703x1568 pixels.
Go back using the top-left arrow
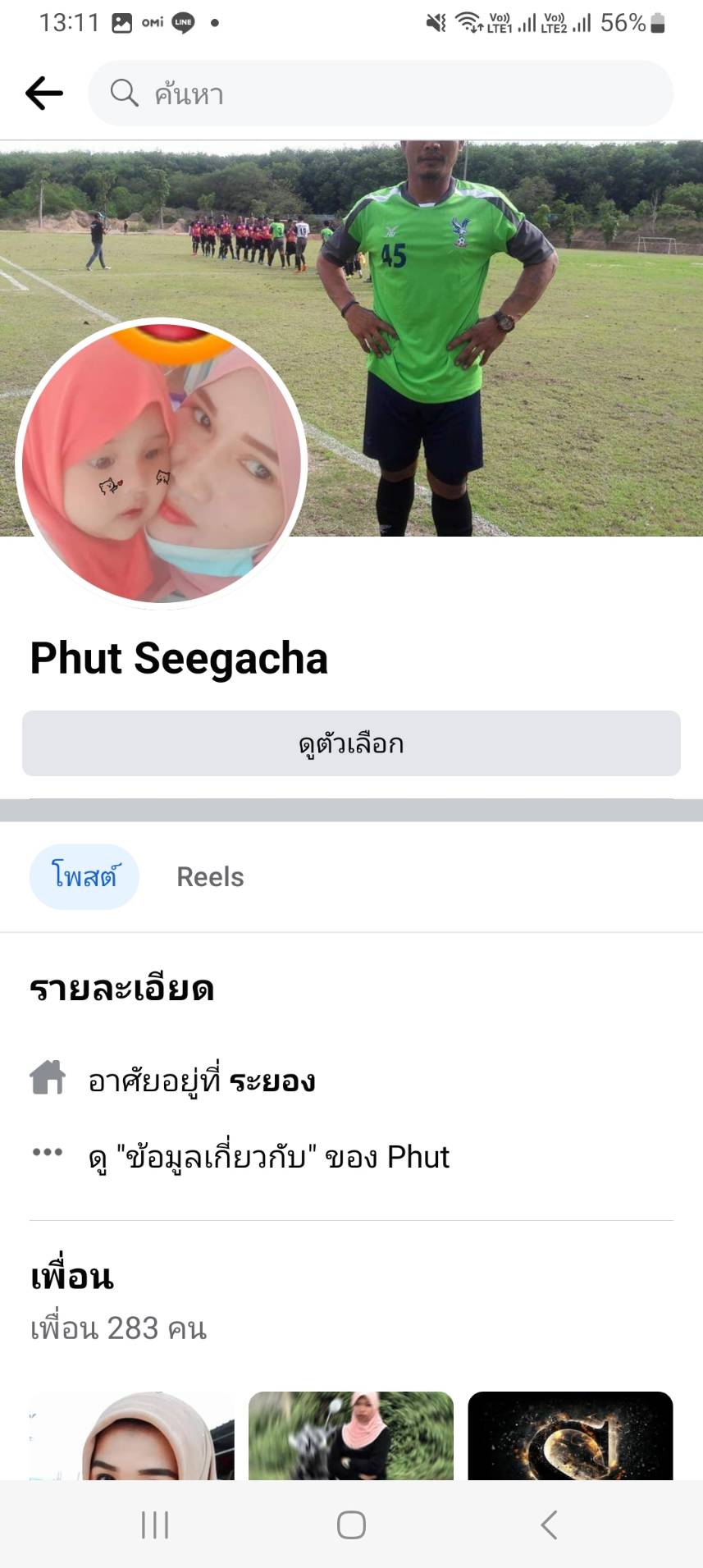pos(44,94)
